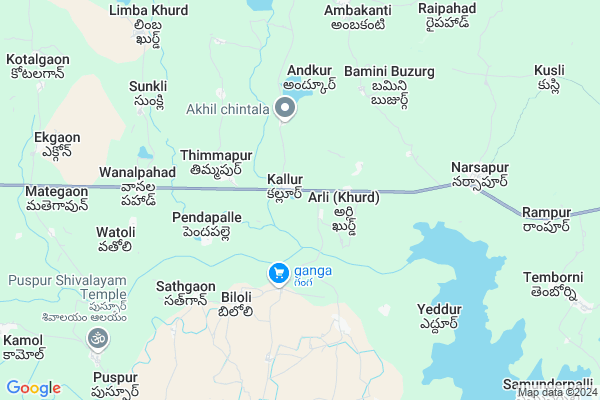Screen dimensions: 600x400
Task: Open the Puspur Shivalayam Temple marker
Action: (98, 342)
